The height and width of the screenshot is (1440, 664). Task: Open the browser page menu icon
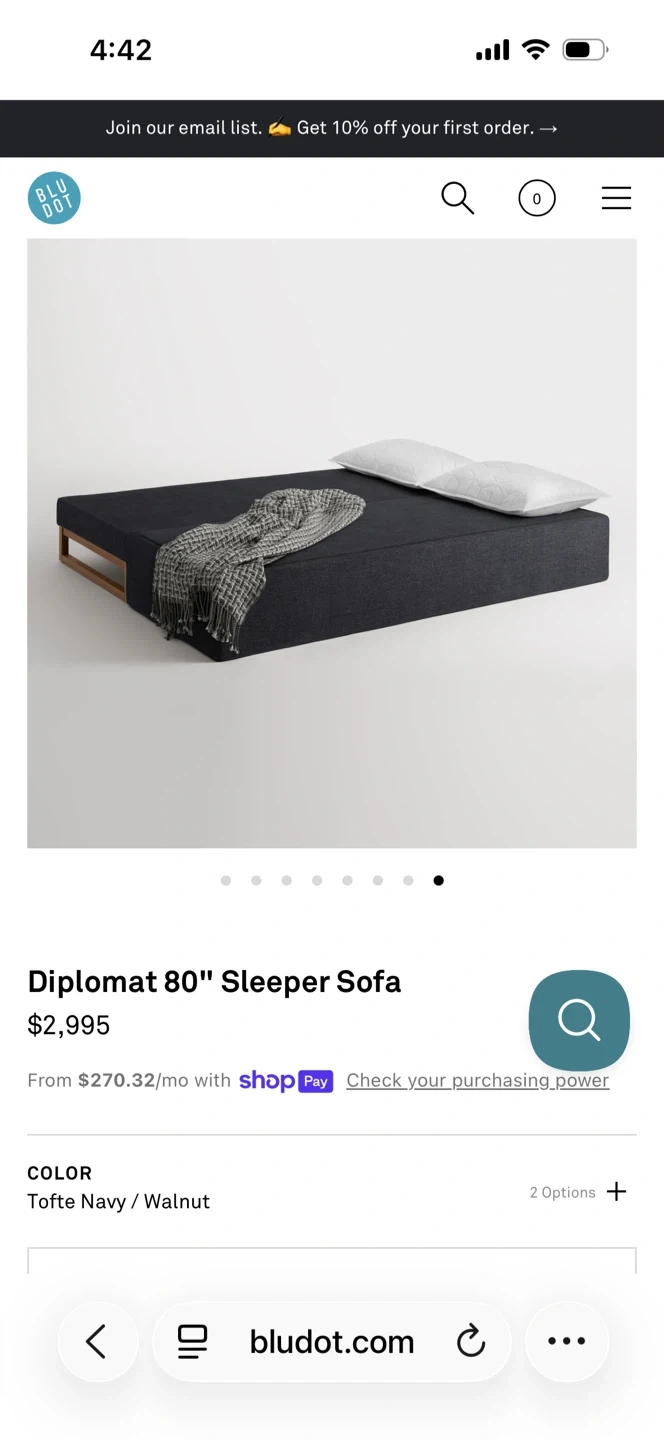[192, 1341]
